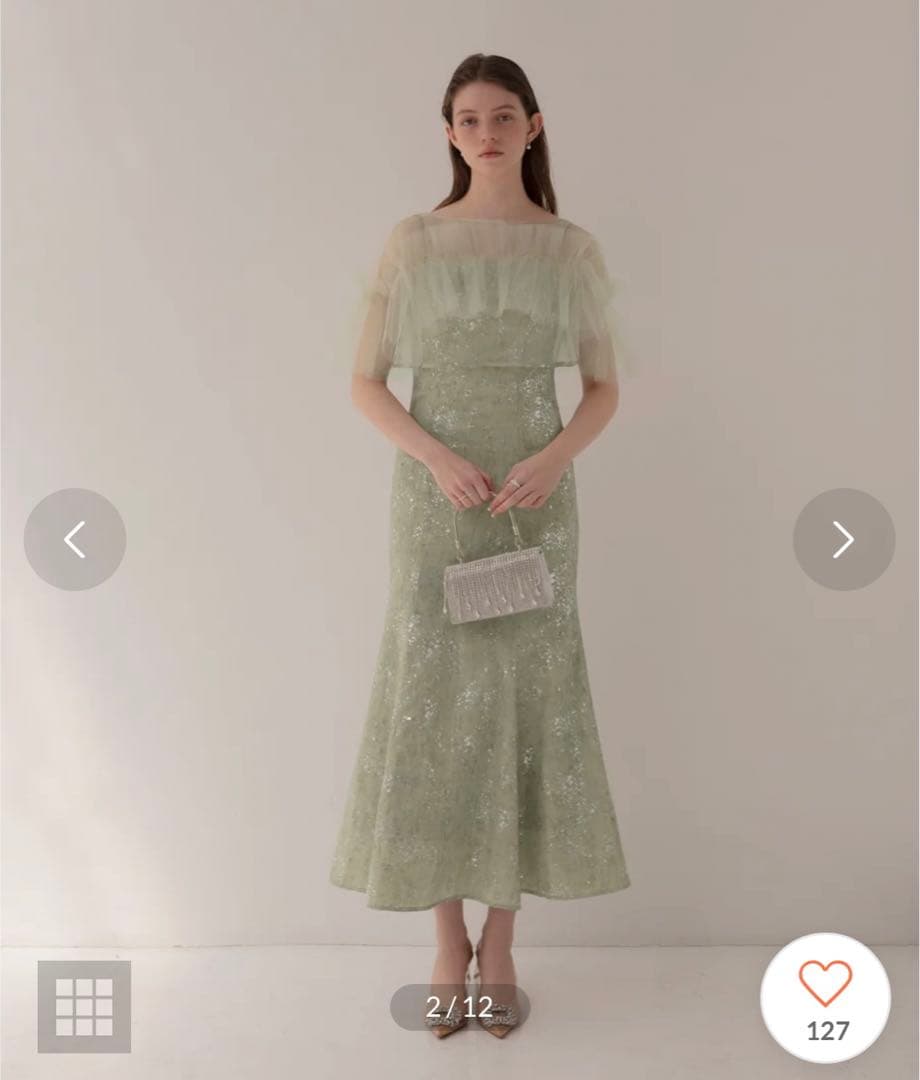Open the photo grid view
This screenshot has height=1080, width=920.
(x=84, y=1006)
